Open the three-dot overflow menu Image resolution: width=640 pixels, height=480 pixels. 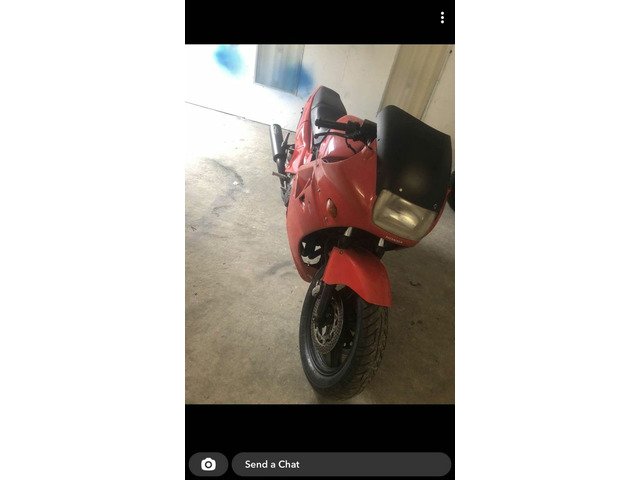(442, 18)
